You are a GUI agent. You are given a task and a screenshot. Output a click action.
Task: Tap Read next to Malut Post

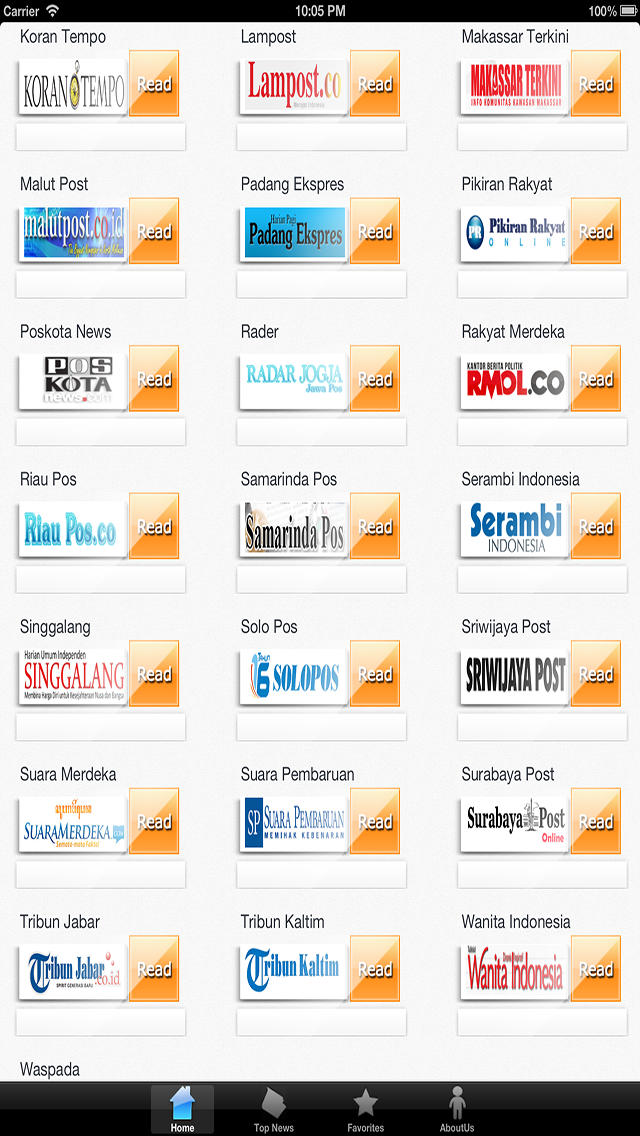[154, 232]
